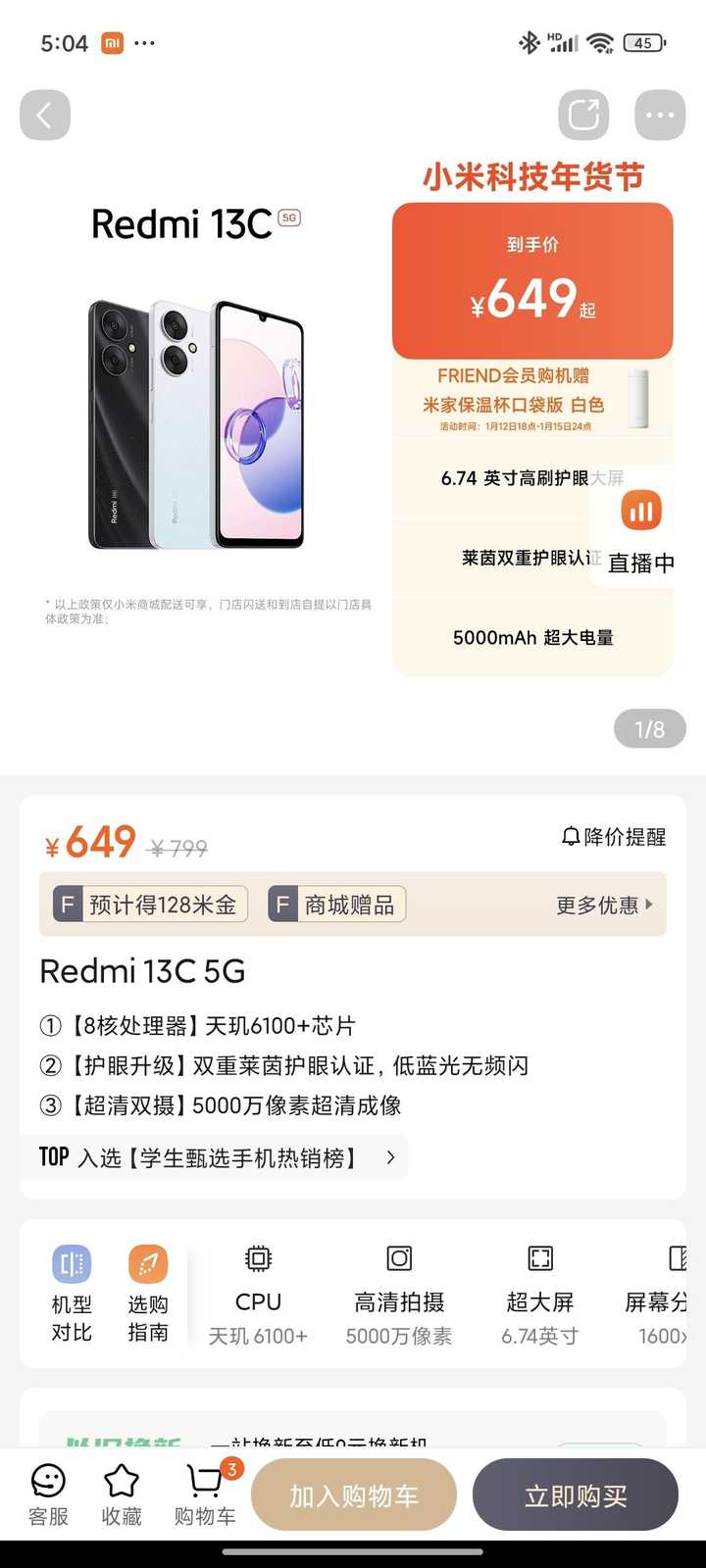Tap 加入购物车 to add to cart

click(354, 1495)
